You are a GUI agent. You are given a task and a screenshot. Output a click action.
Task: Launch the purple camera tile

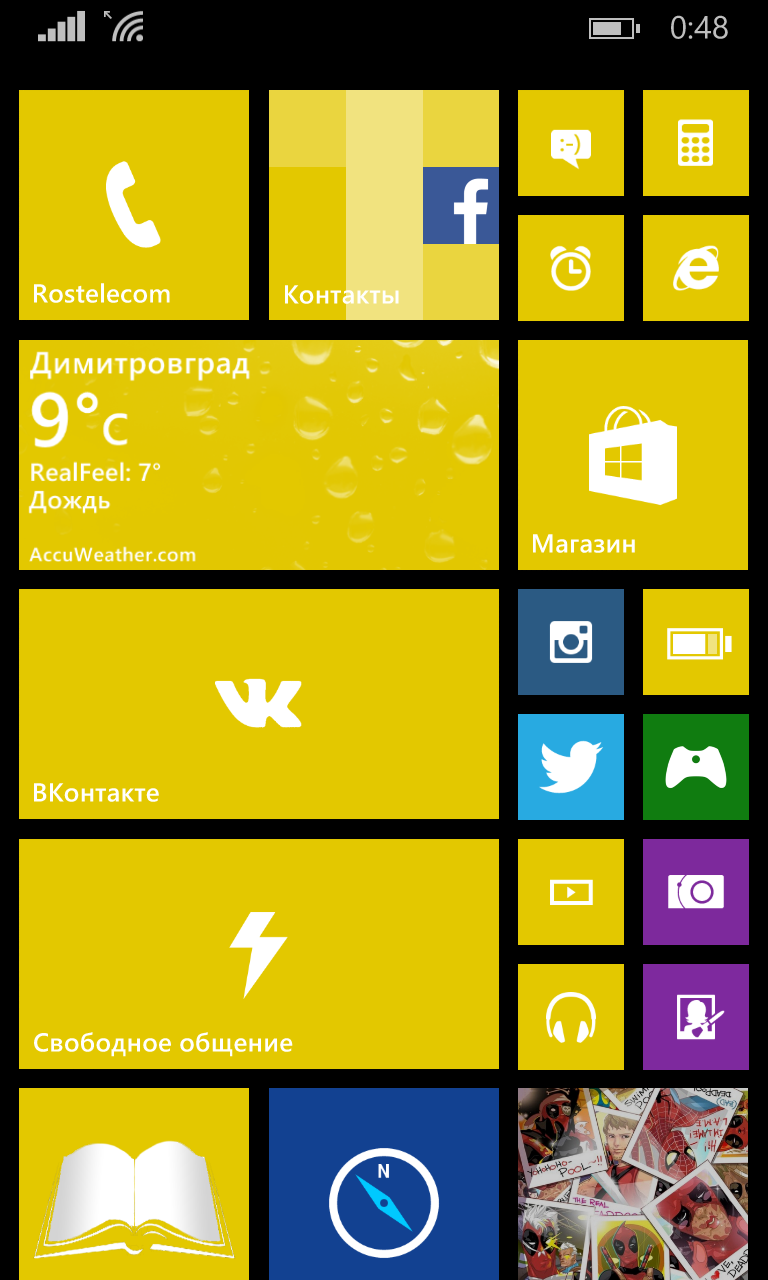[x=695, y=892]
